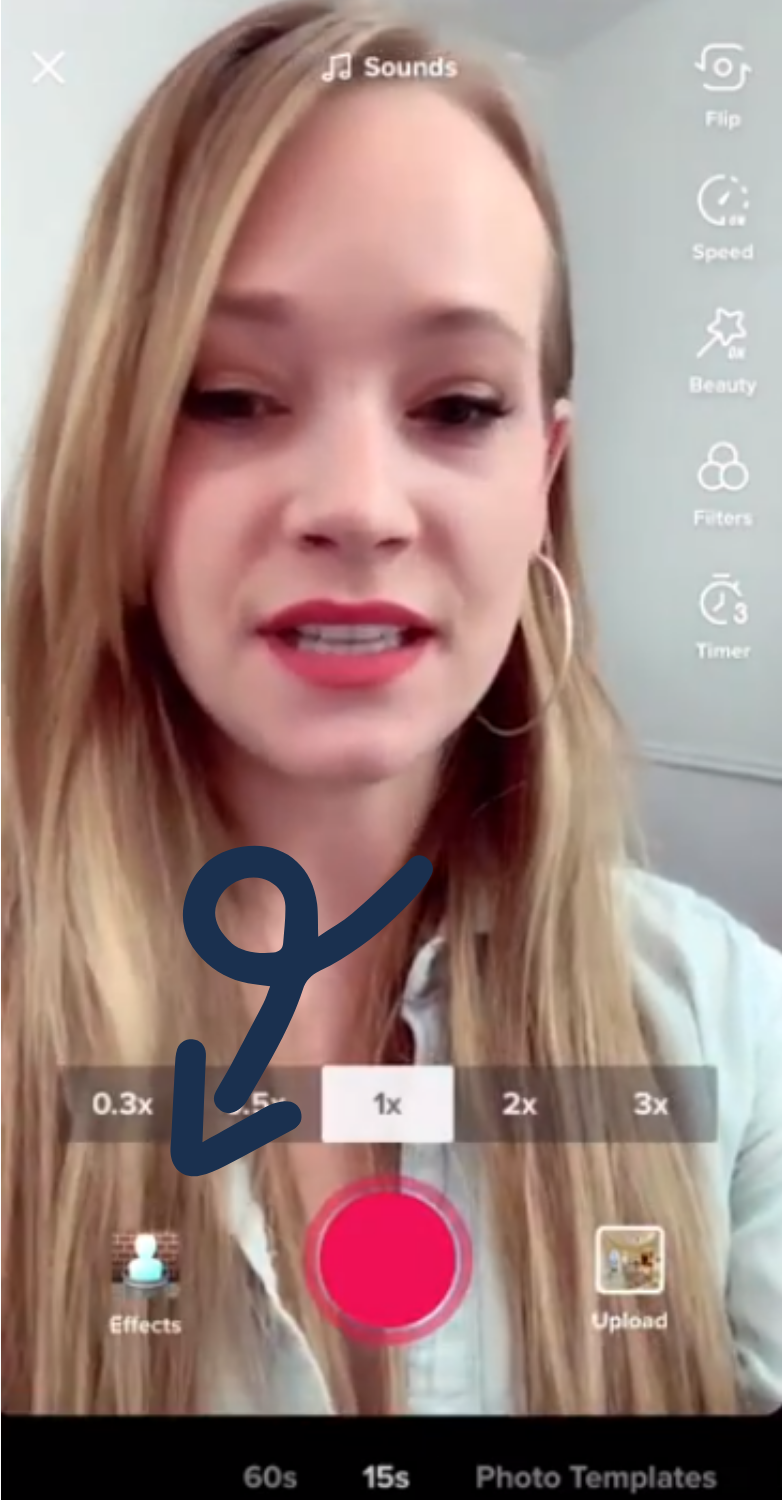The width and height of the screenshot is (782, 1500).
Task: Set the recording Timer
Action: pyautogui.click(x=722, y=617)
